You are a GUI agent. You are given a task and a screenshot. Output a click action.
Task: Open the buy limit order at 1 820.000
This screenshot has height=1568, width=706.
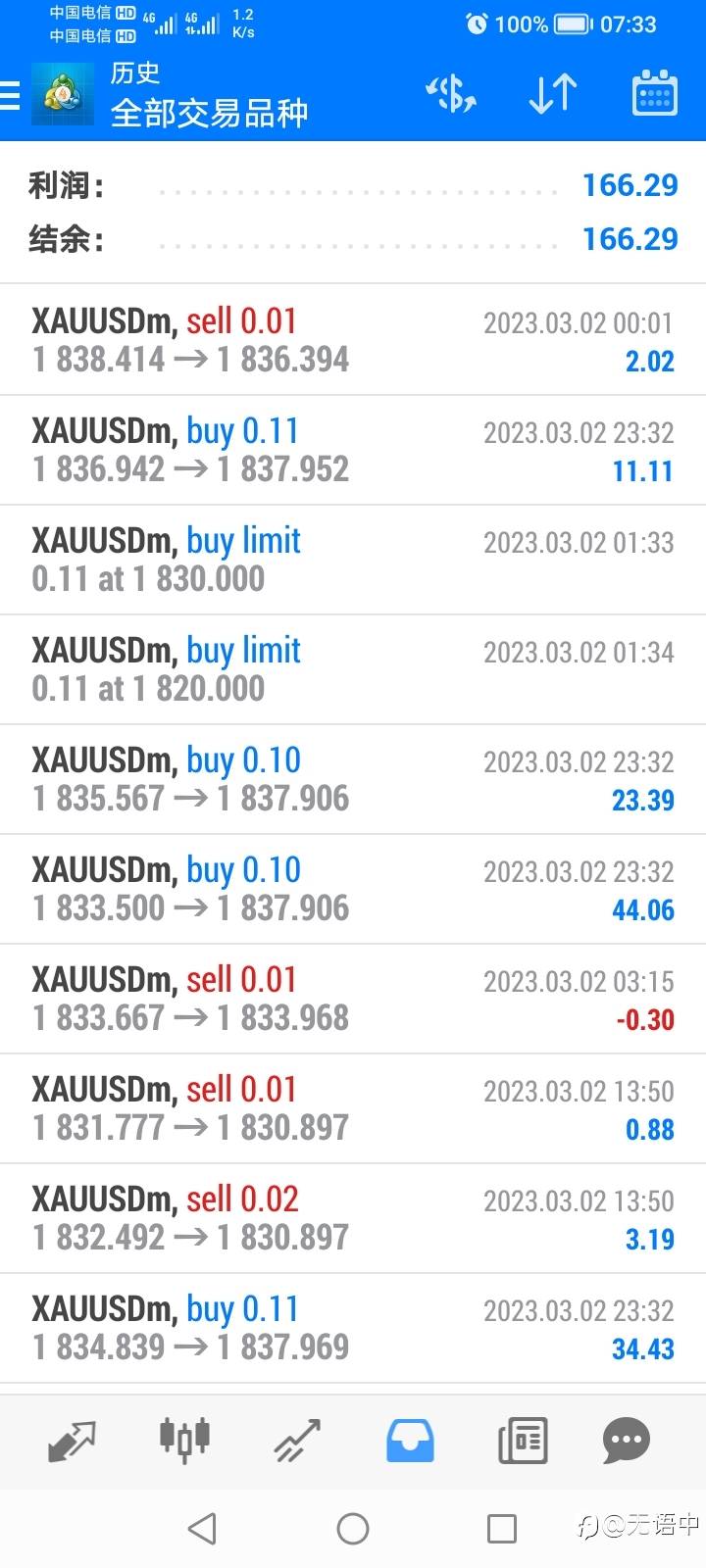353,669
